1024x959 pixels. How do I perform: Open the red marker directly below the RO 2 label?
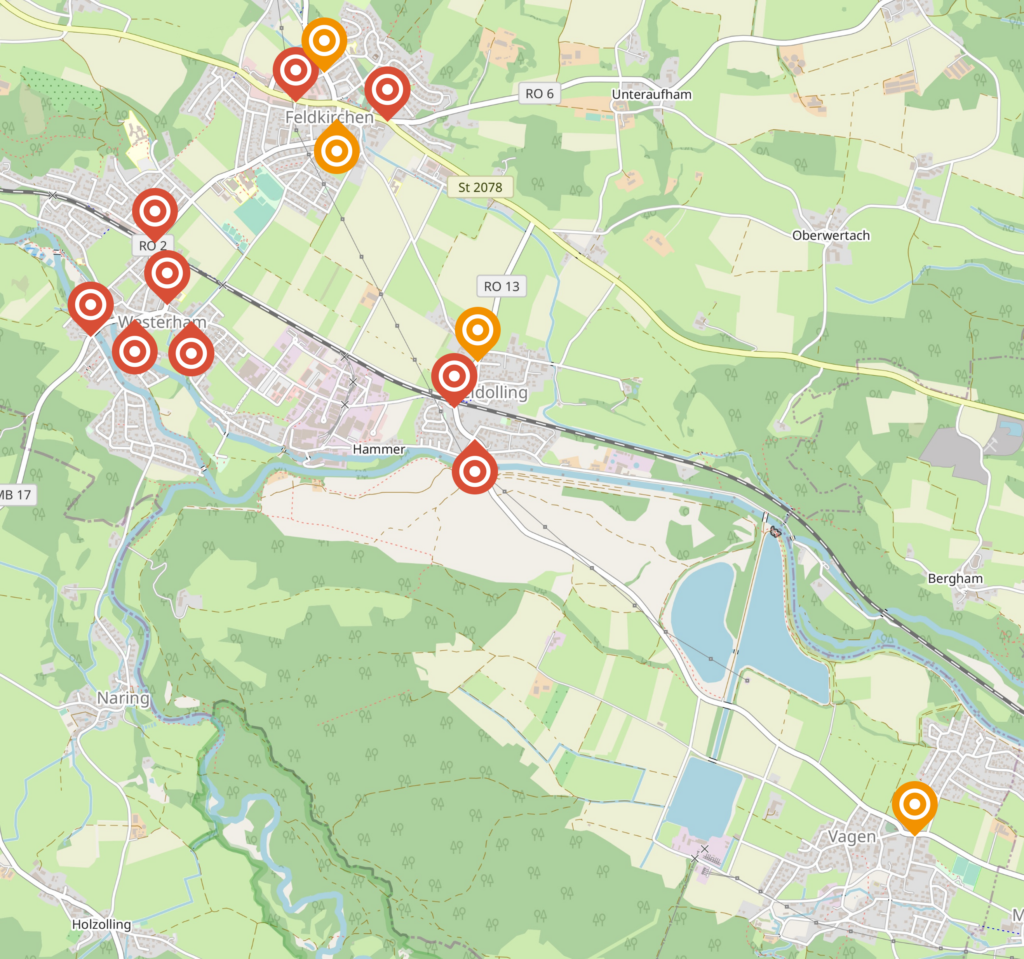click(x=167, y=273)
